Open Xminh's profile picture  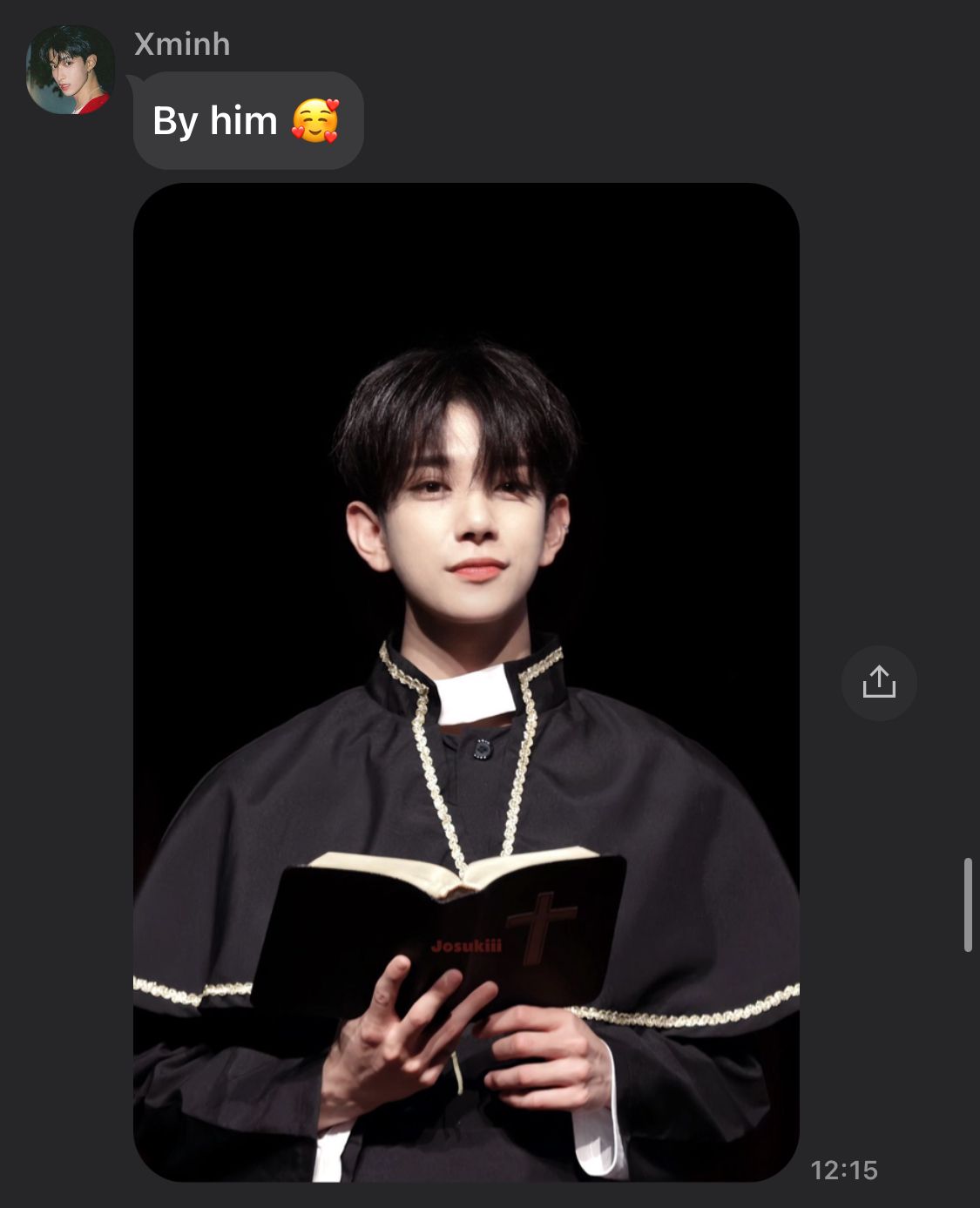click(x=71, y=70)
